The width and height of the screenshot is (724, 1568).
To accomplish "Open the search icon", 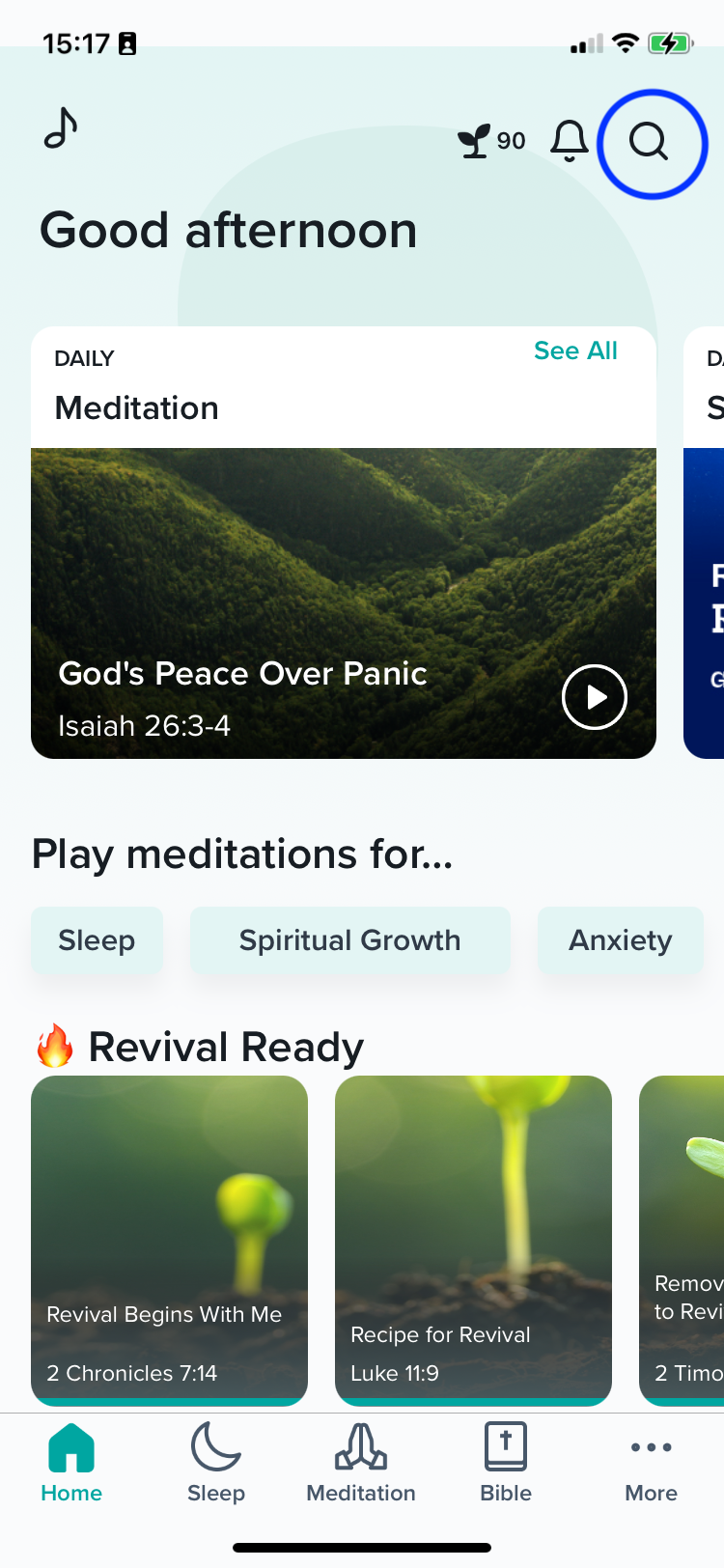I will (x=649, y=142).
